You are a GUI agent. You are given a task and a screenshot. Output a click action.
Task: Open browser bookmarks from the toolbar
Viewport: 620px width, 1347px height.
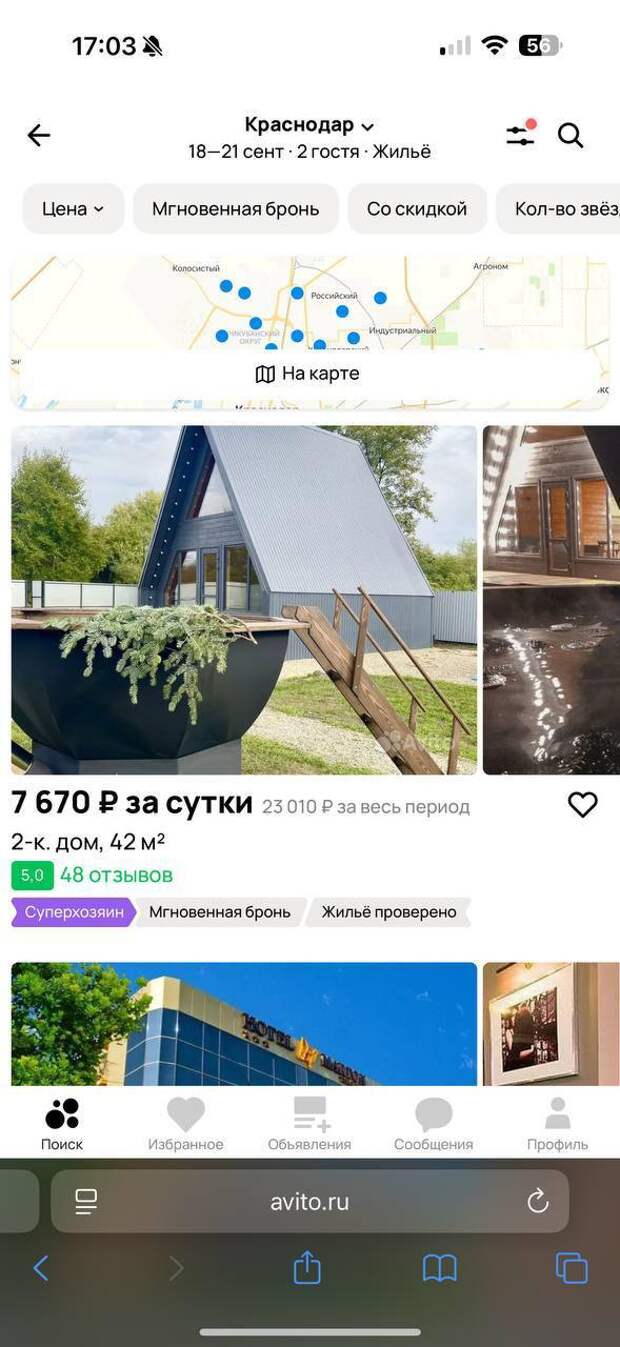coord(439,1268)
